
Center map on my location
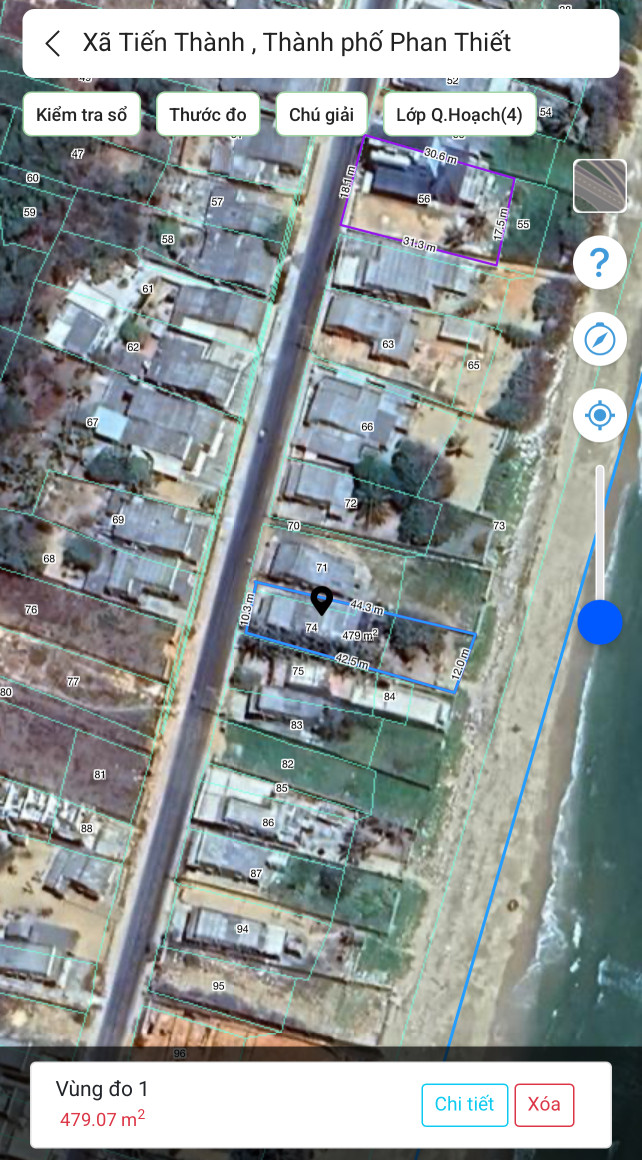[600, 415]
